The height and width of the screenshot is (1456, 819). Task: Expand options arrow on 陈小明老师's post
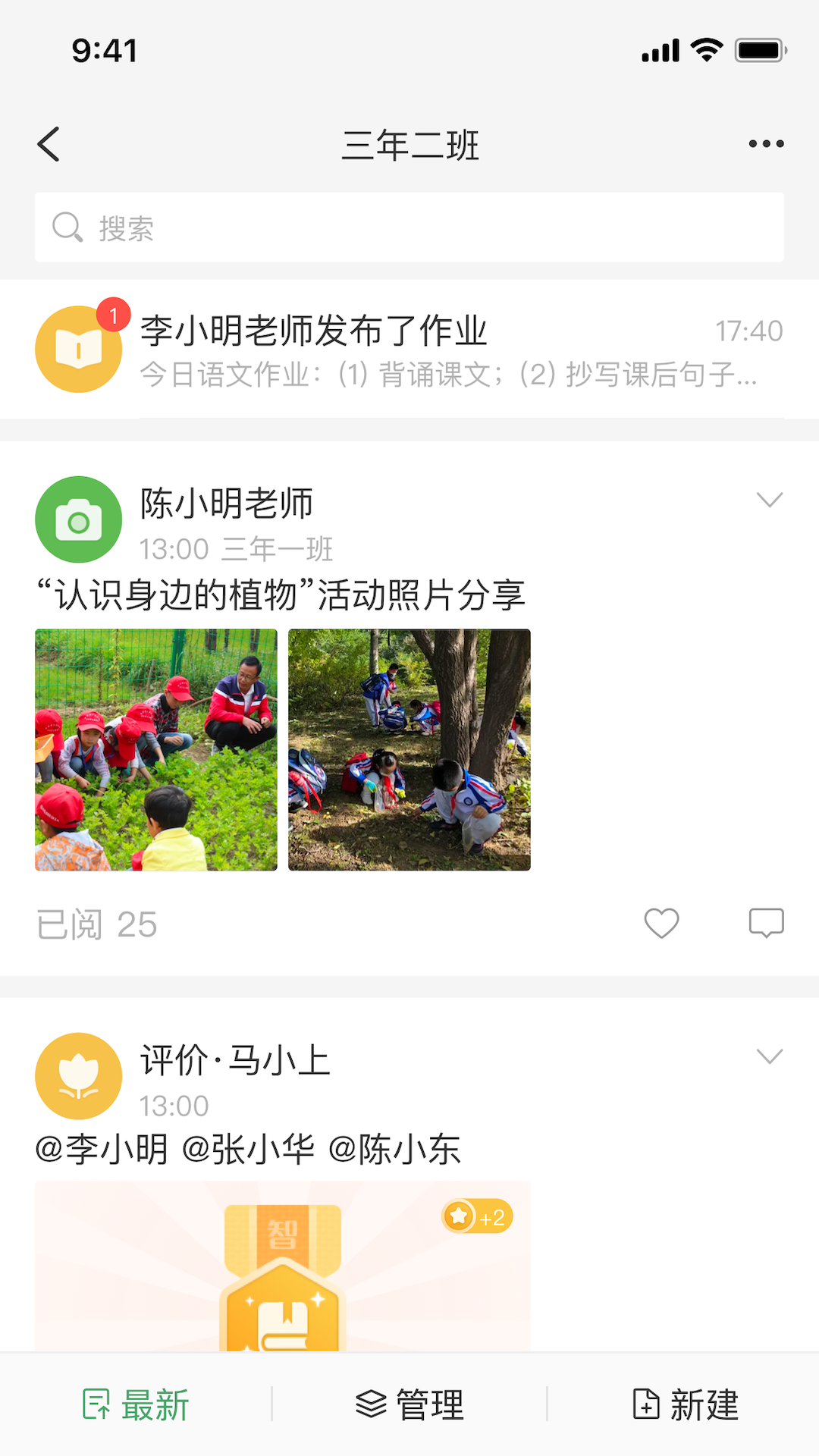[x=769, y=500]
